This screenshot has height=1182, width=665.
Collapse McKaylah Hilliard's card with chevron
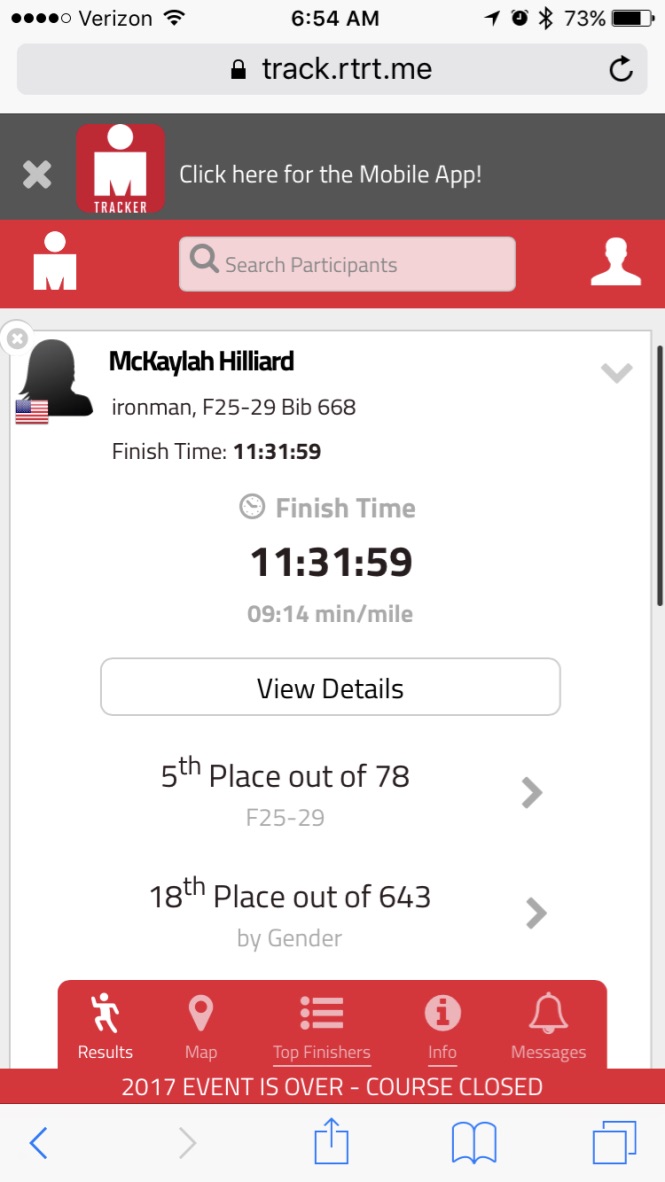(616, 373)
